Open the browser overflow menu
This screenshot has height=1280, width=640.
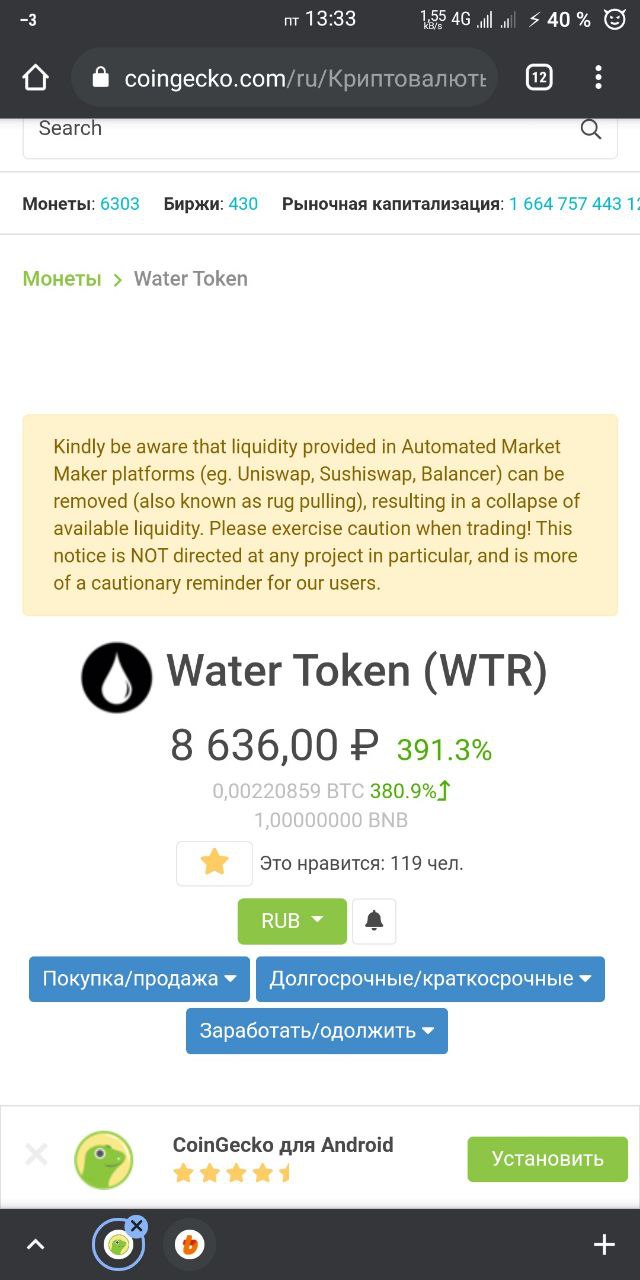(x=598, y=77)
